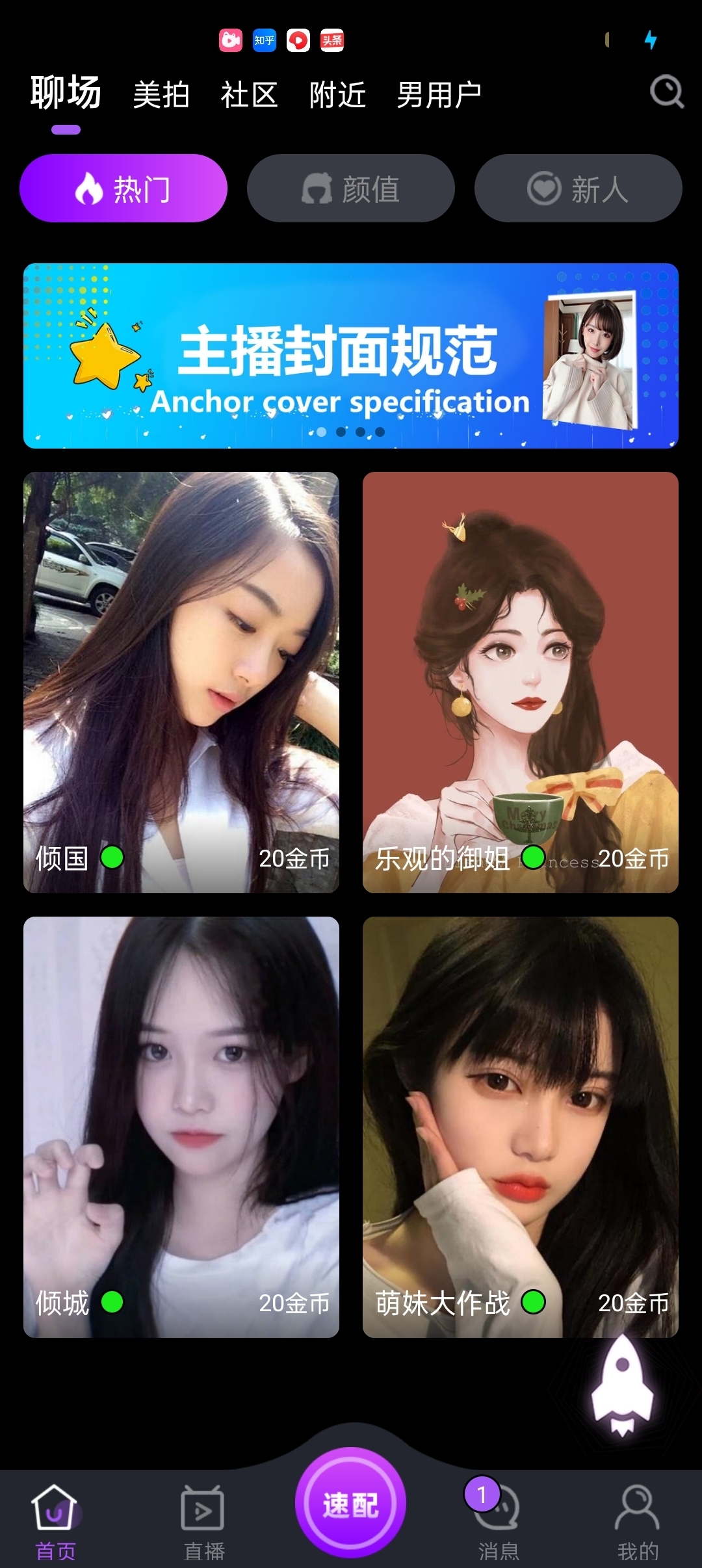Select the 颜值 filter chip
Screen dimensions: 702x1568
coord(350,189)
